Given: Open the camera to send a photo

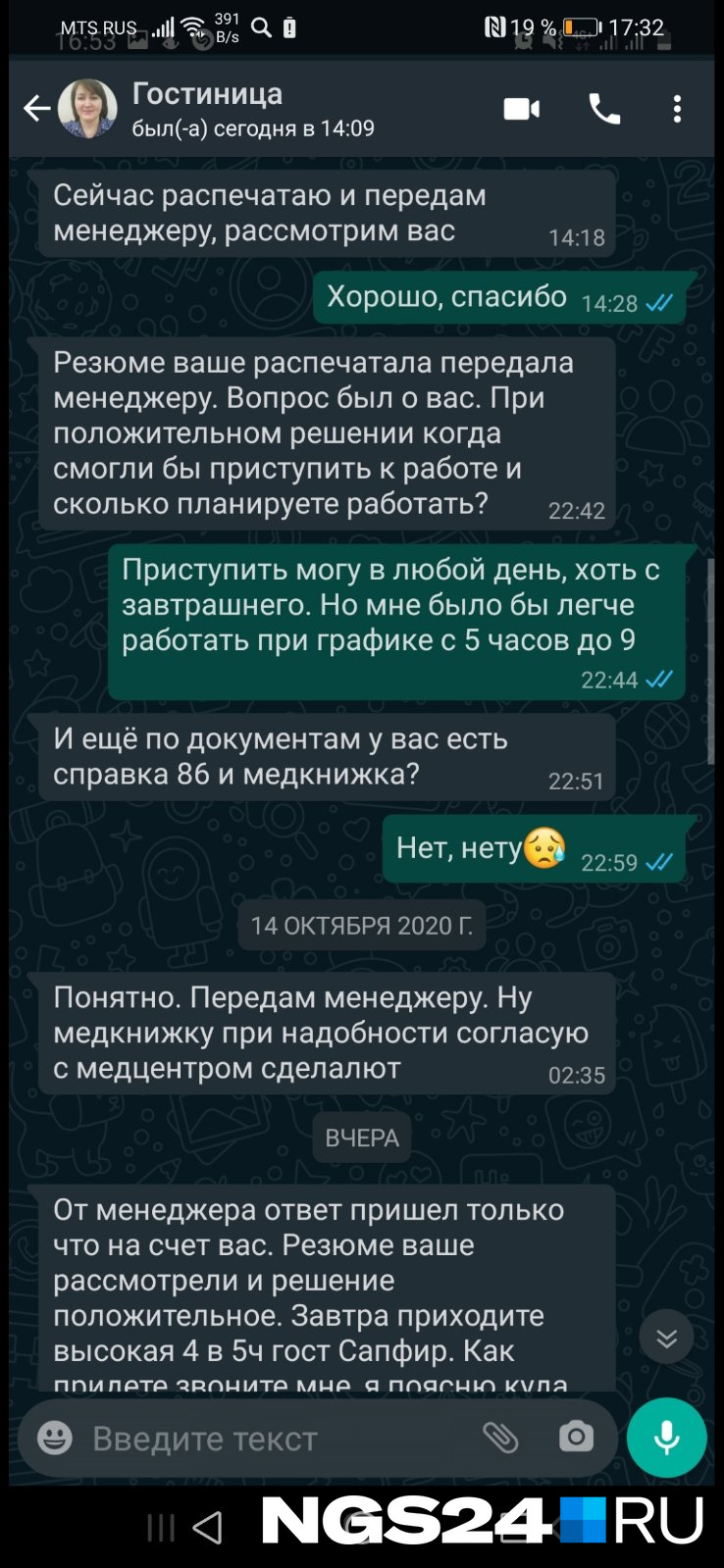Looking at the screenshot, I should pyautogui.click(x=576, y=1438).
